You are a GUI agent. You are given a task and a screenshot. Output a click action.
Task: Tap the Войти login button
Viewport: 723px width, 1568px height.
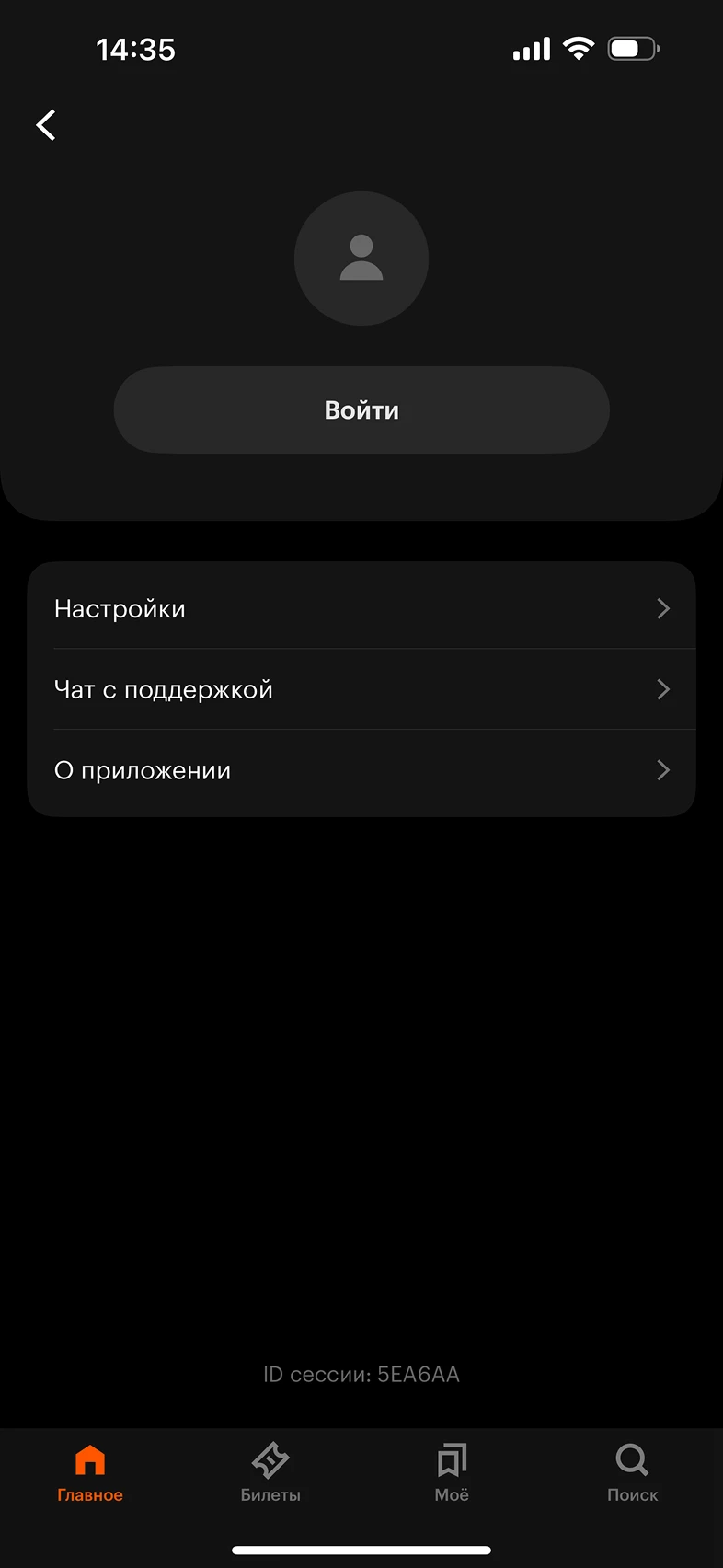point(361,410)
